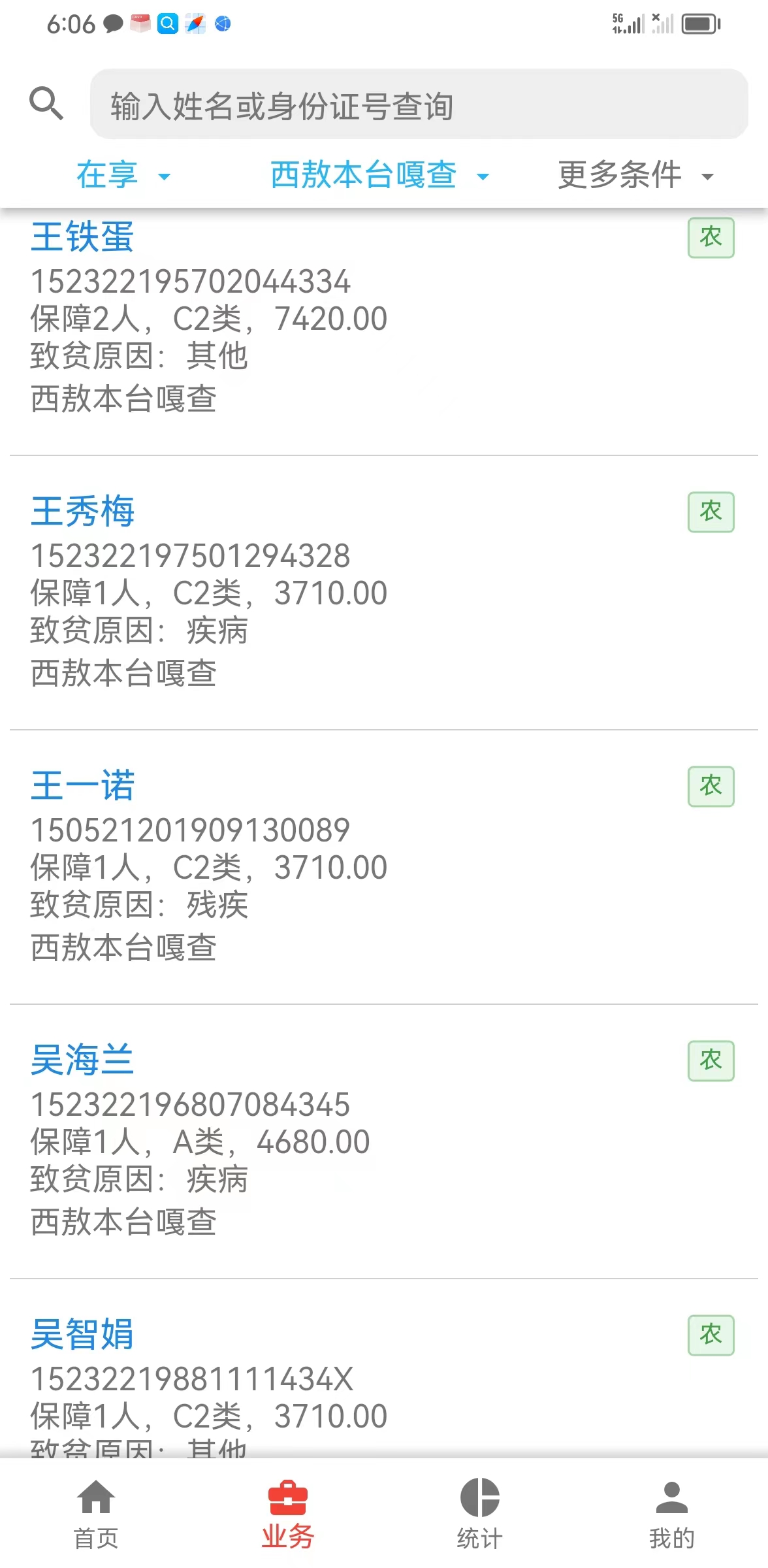Image resolution: width=768 pixels, height=1568 pixels.
Task: Open the entry for 王一诺
Action: click(x=384, y=867)
